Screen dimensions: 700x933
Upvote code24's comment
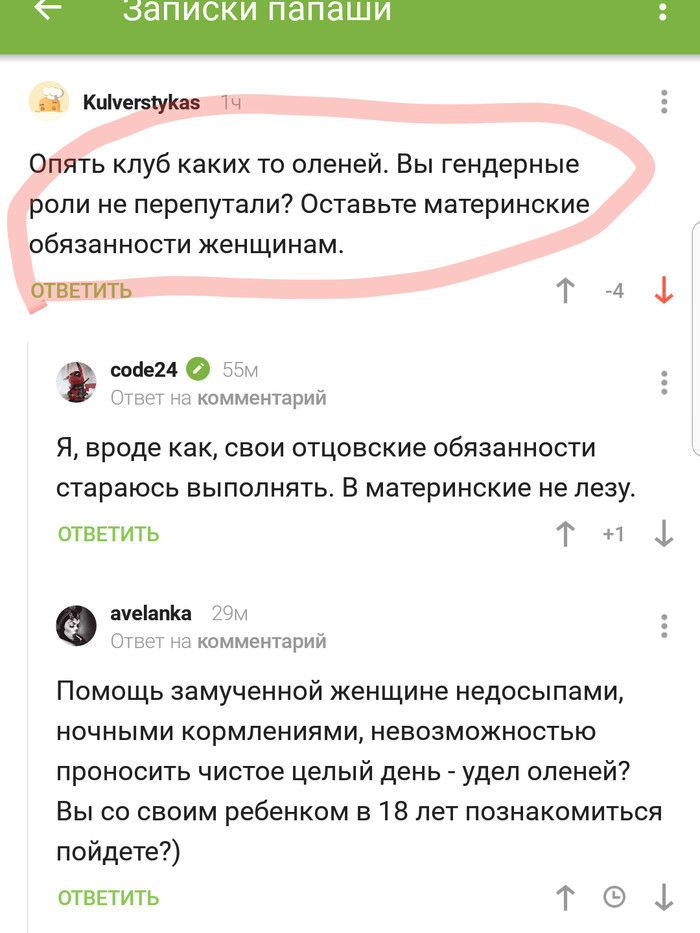point(565,534)
